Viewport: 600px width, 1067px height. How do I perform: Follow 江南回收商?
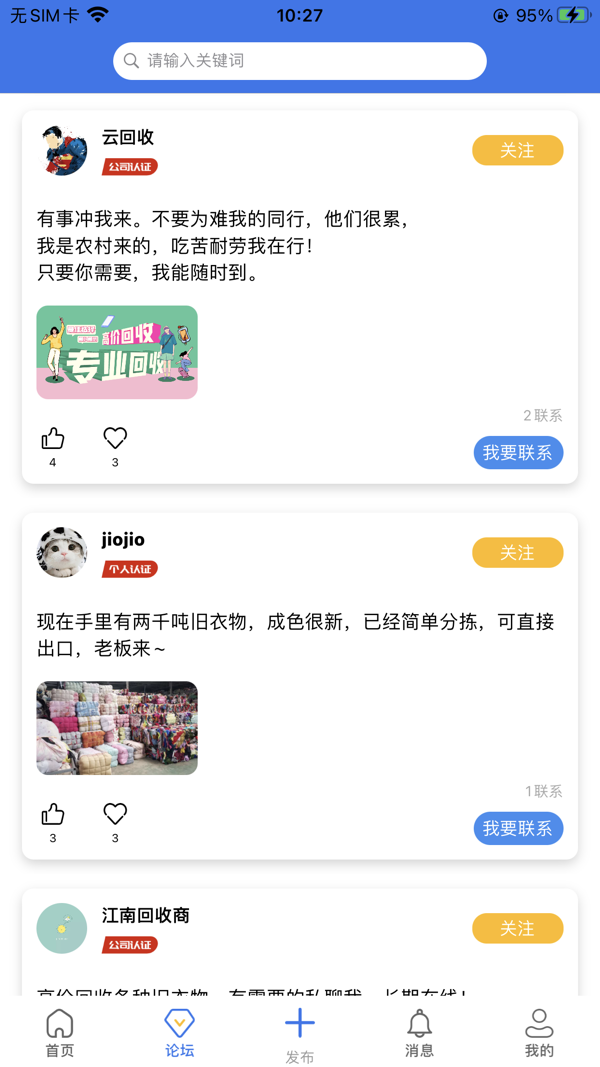517,928
